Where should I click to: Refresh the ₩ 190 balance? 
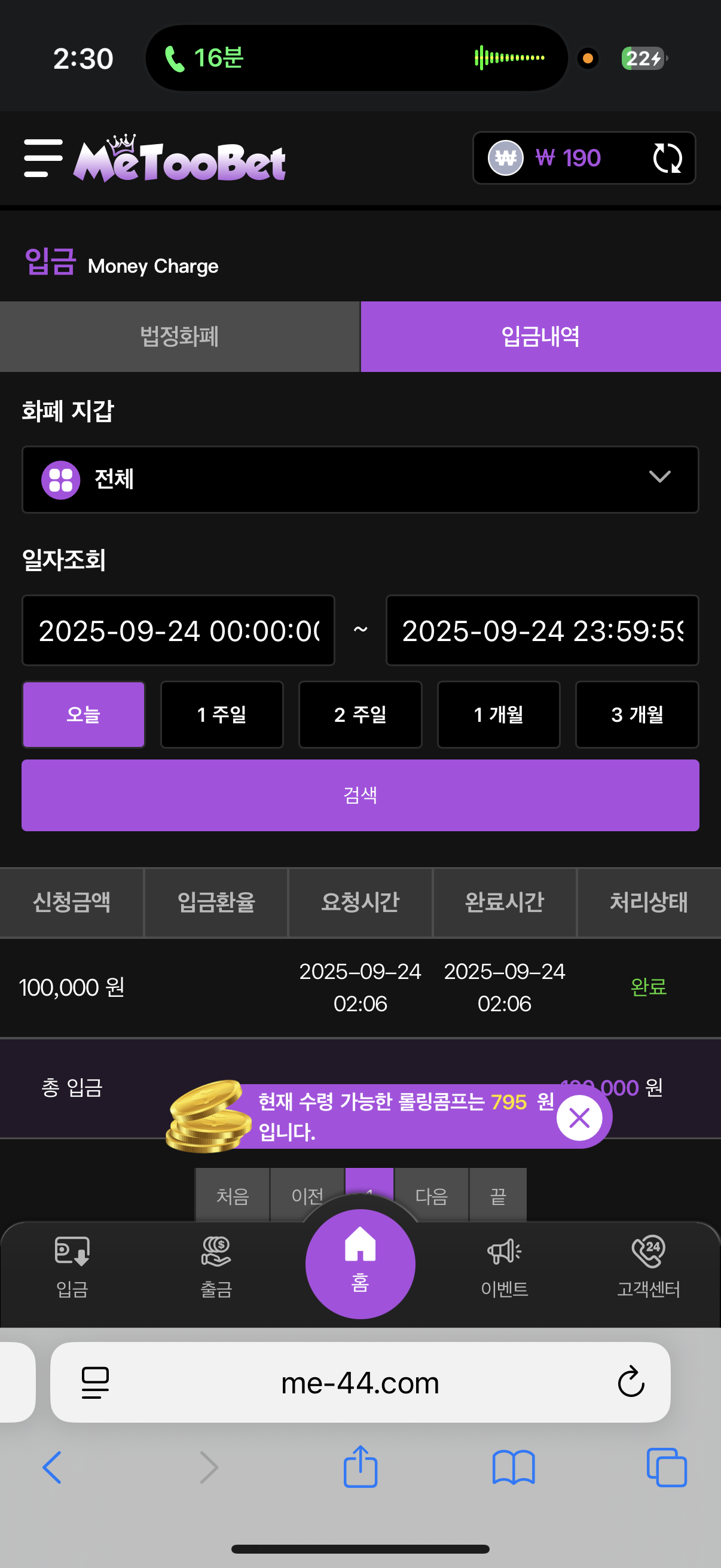point(667,158)
